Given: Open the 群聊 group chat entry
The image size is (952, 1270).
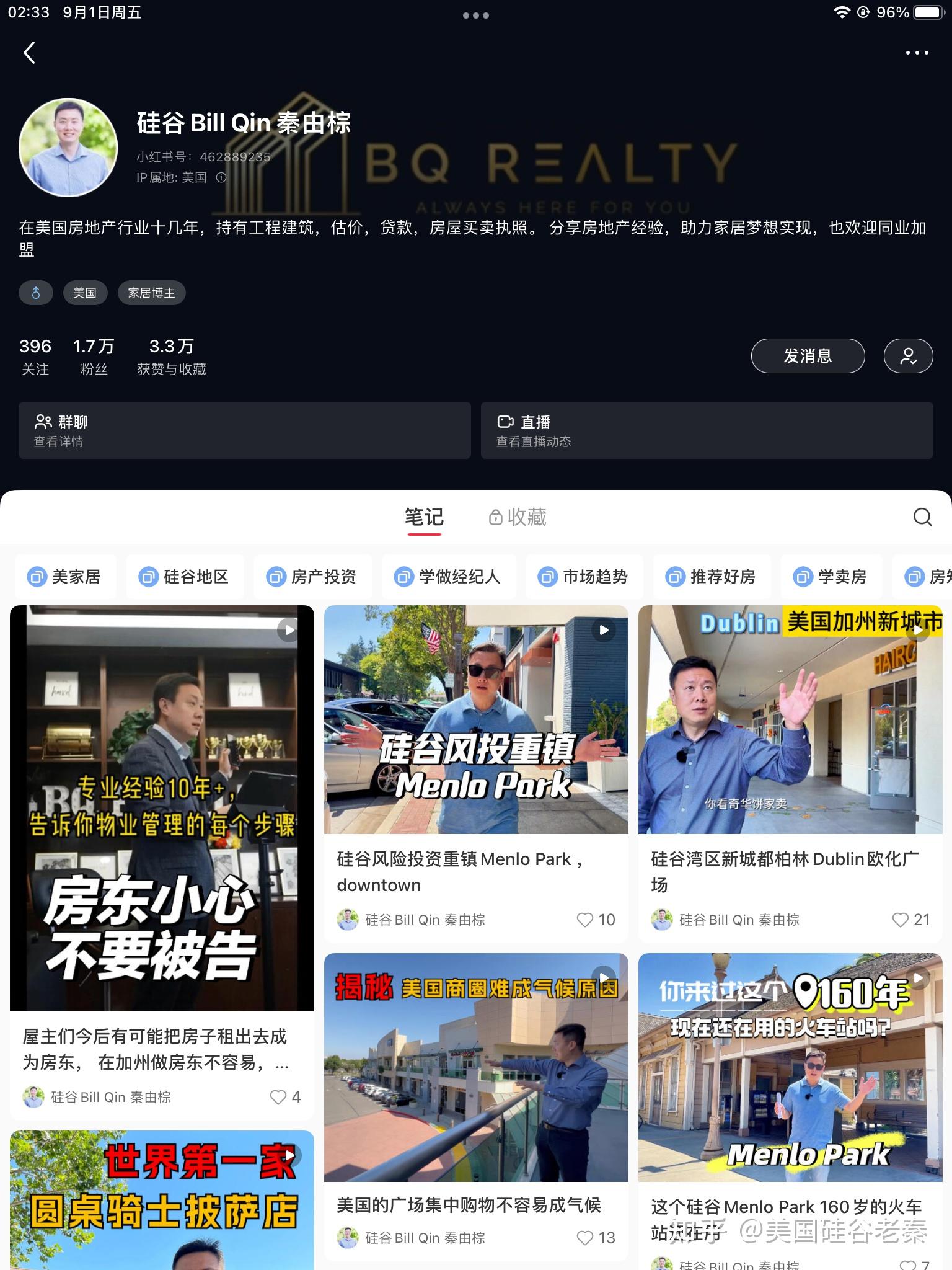Looking at the screenshot, I should (245, 430).
